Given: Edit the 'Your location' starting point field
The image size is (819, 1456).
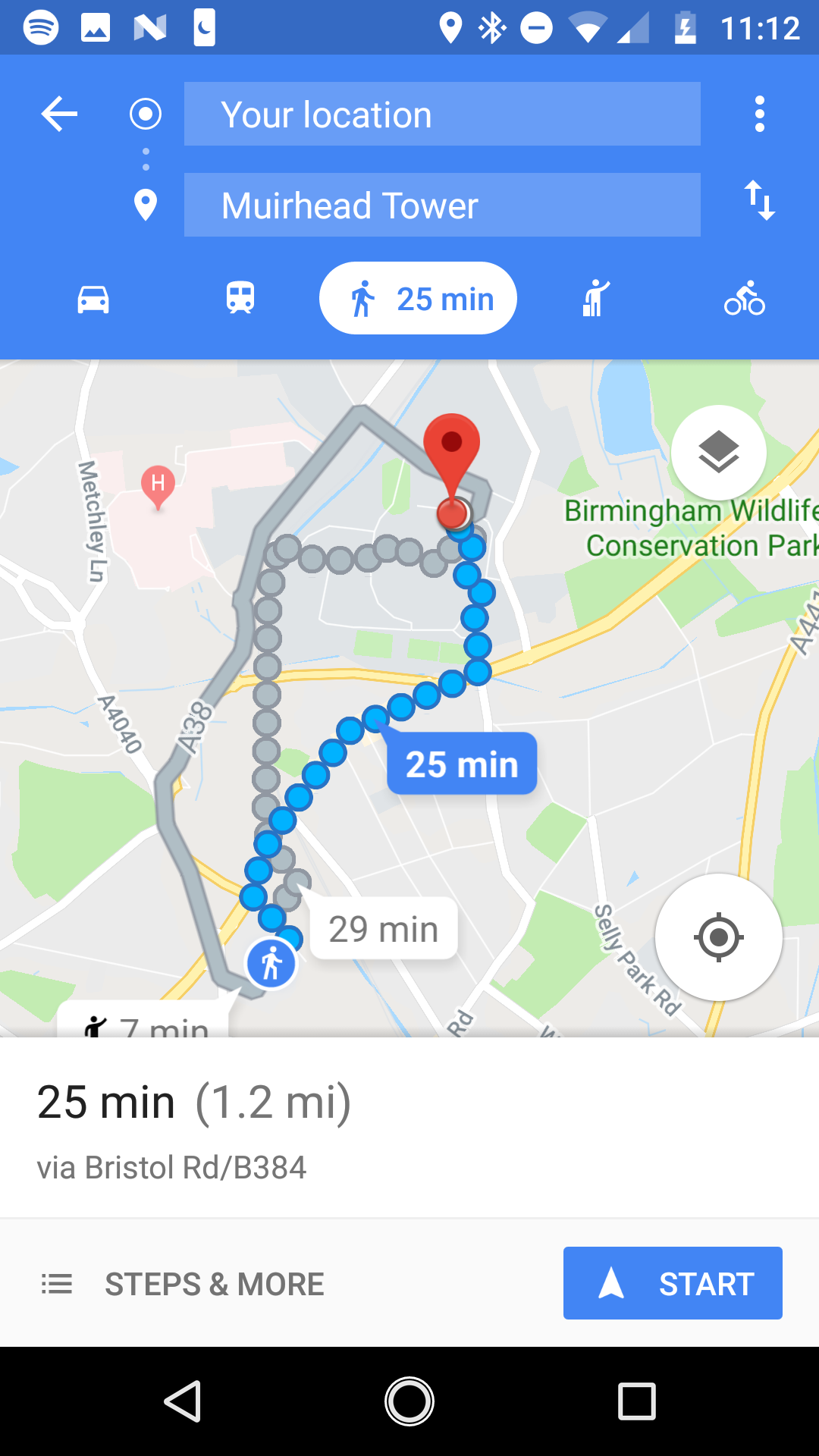Looking at the screenshot, I should (x=441, y=115).
